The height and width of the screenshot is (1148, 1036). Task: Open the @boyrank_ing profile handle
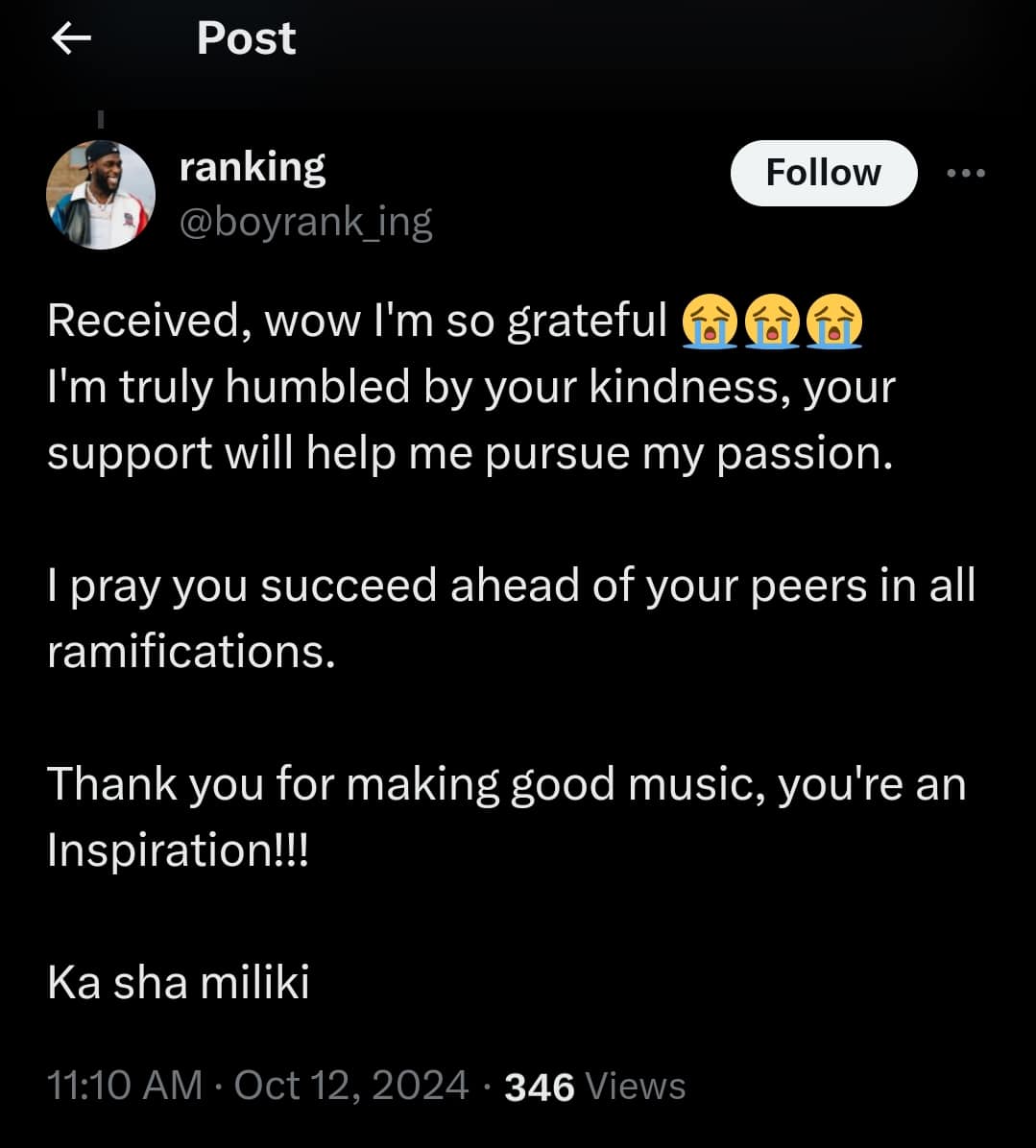coord(305,223)
